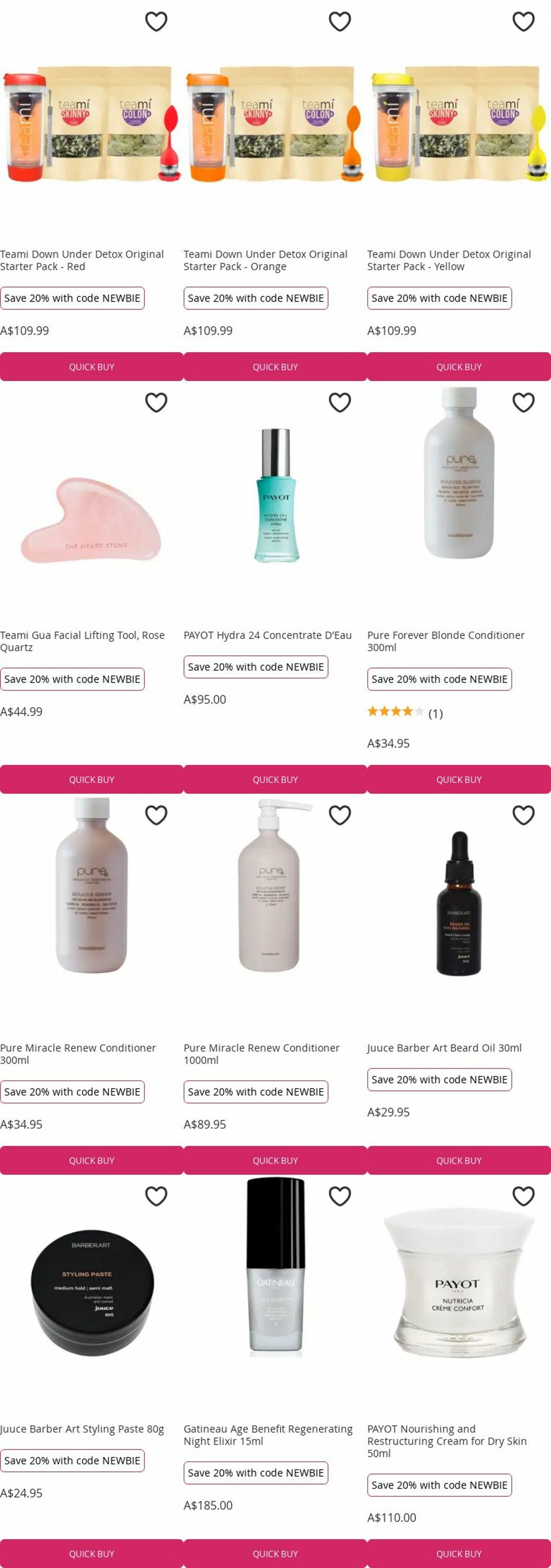Quick buy Teami Starter Pack Orange
The height and width of the screenshot is (1568, 551).
pyautogui.click(x=275, y=367)
